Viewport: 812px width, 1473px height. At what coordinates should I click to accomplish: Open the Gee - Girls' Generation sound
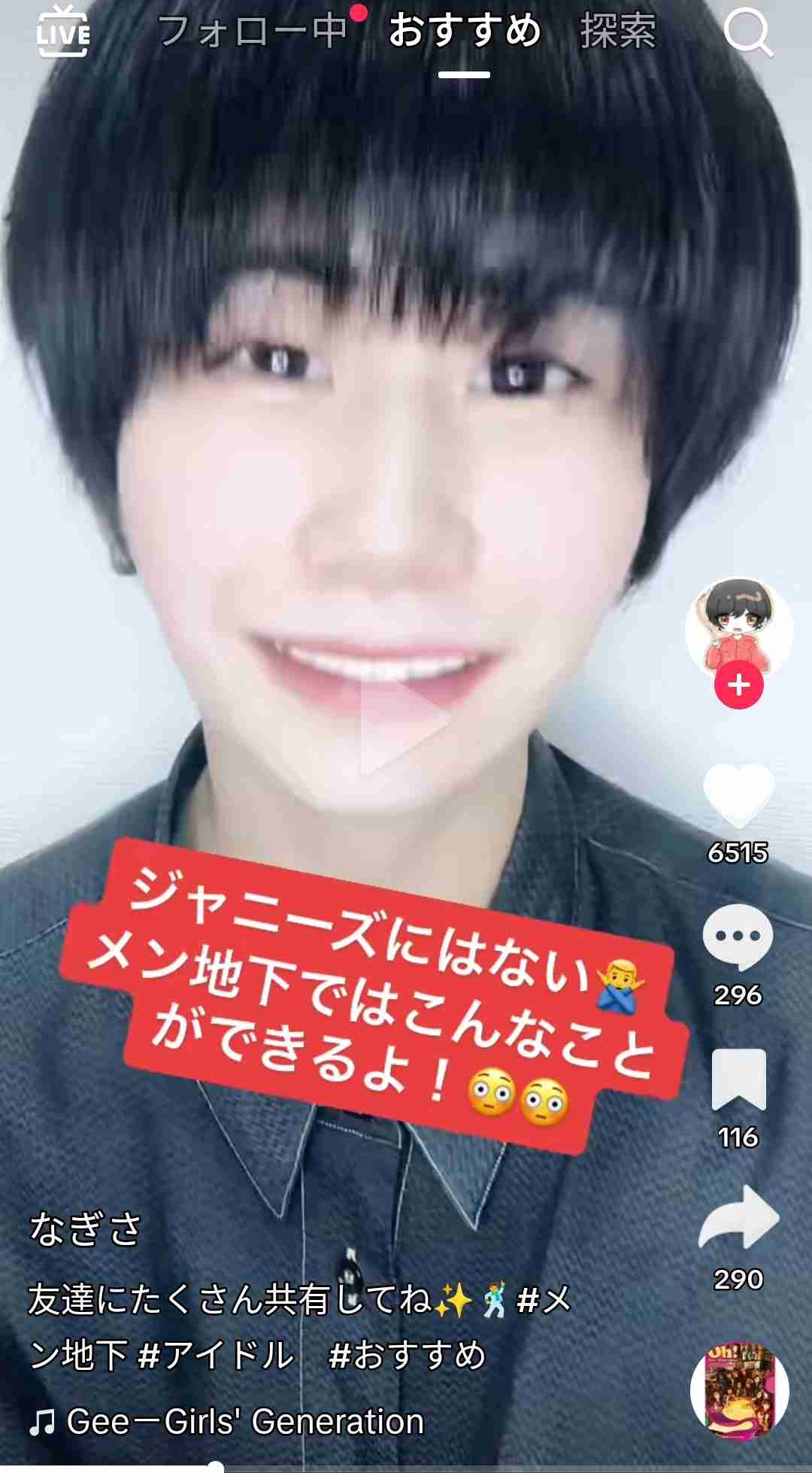244,1422
